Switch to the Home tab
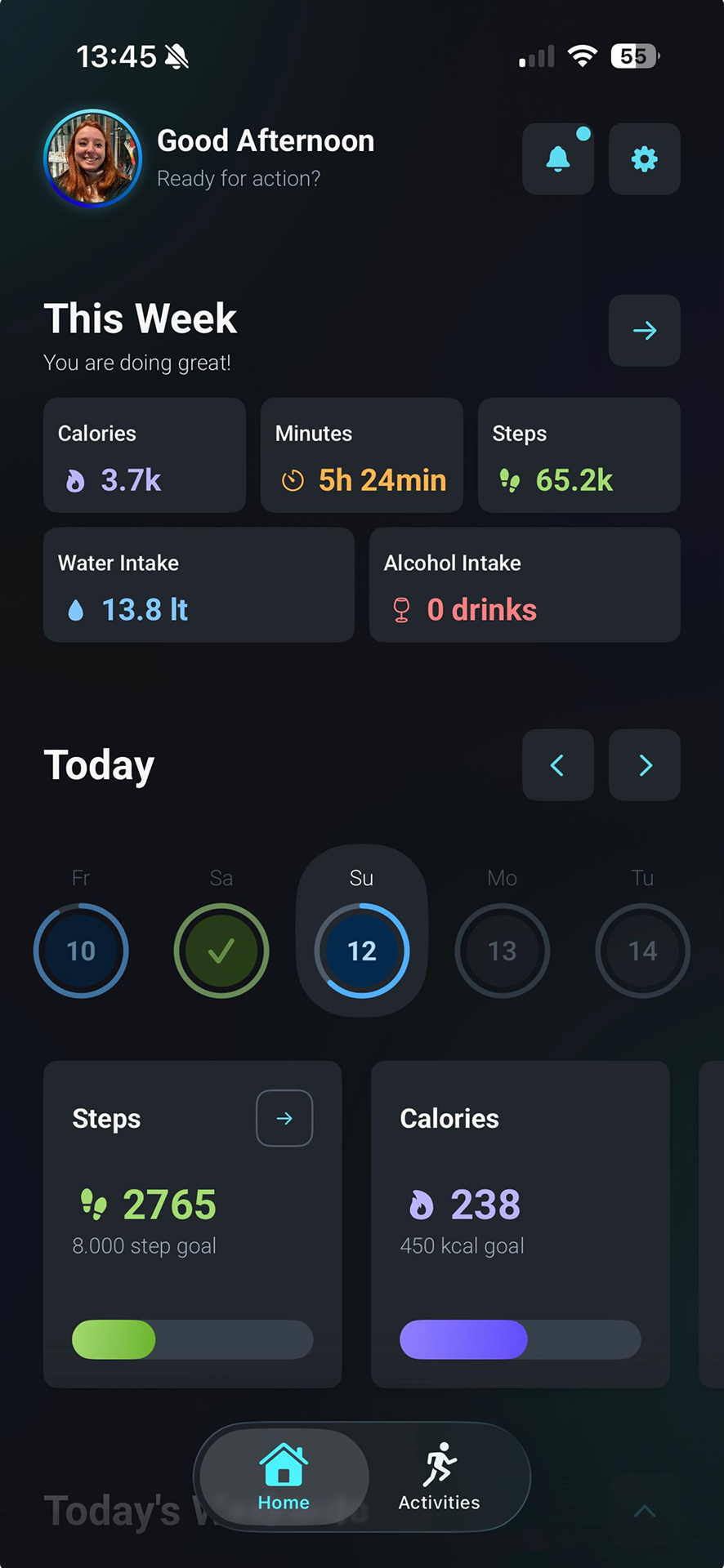The height and width of the screenshot is (1568, 724). [x=283, y=1477]
